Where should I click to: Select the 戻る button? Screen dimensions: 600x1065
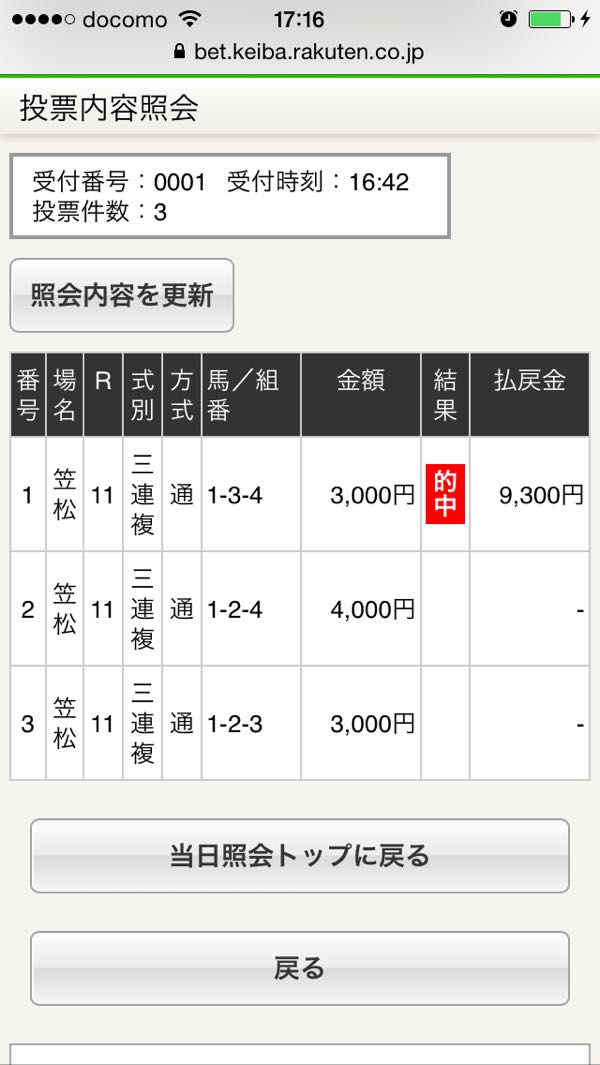coord(299,968)
